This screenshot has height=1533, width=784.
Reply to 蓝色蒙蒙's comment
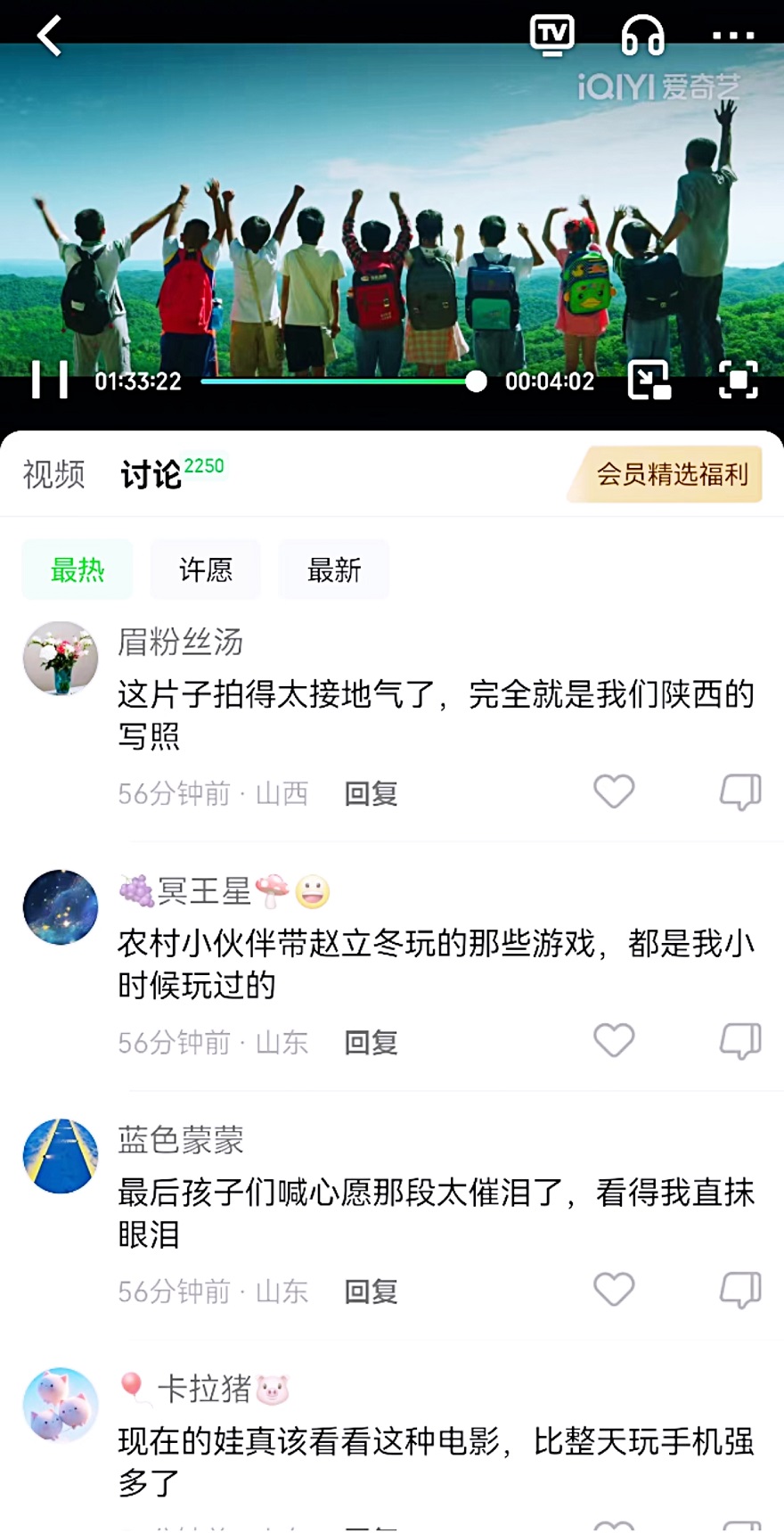click(x=371, y=1291)
